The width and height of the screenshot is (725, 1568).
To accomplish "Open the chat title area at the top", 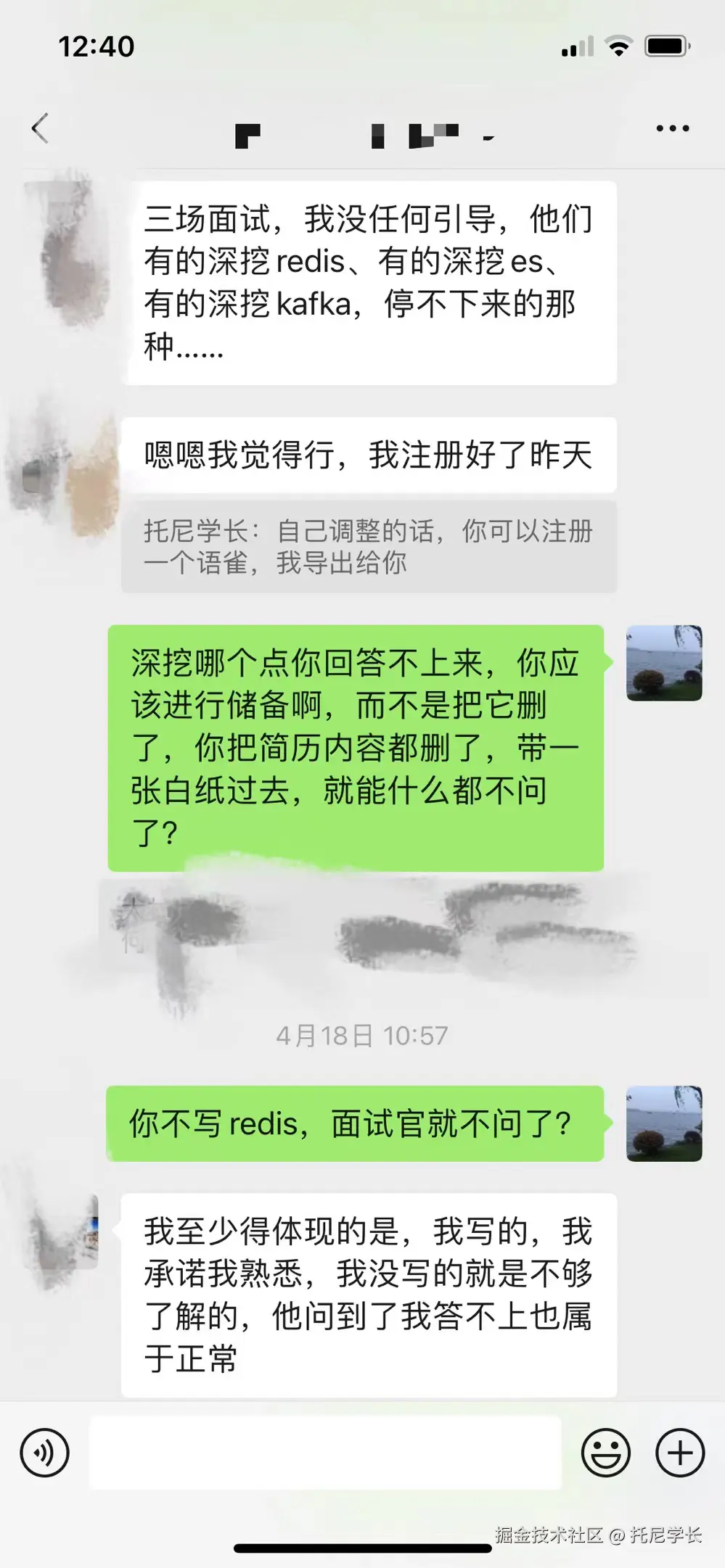I will (x=363, y=131).
